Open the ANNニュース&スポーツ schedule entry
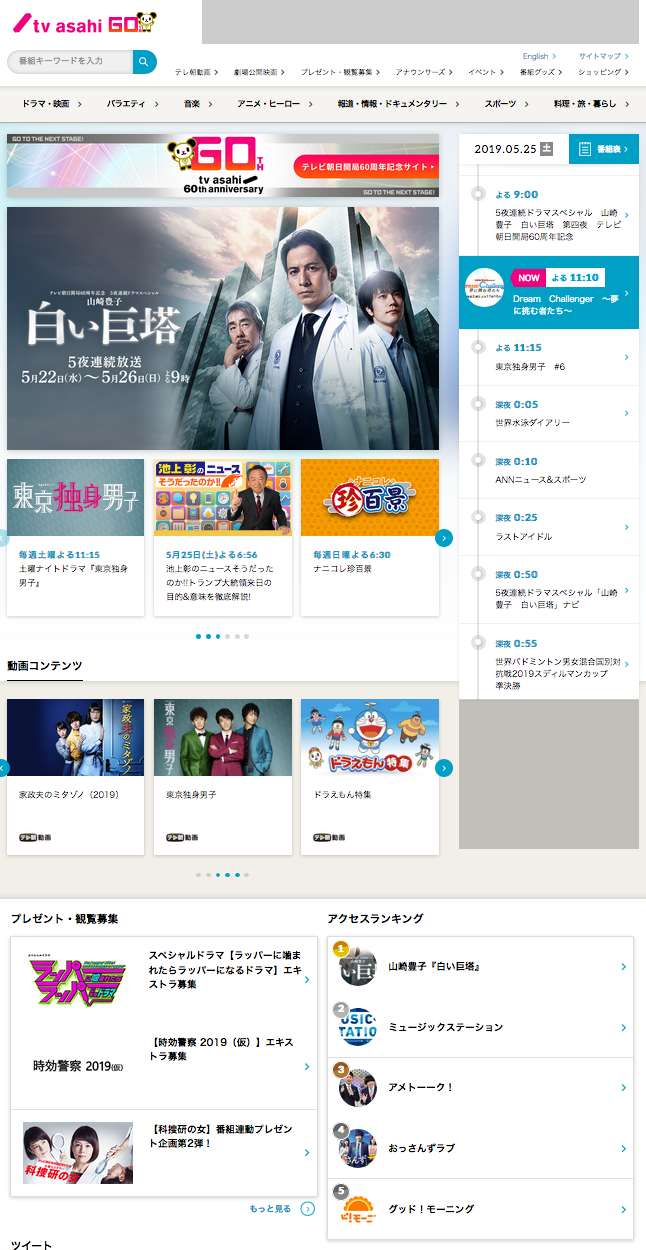The image size is (646, 1250). click(549, 470)
